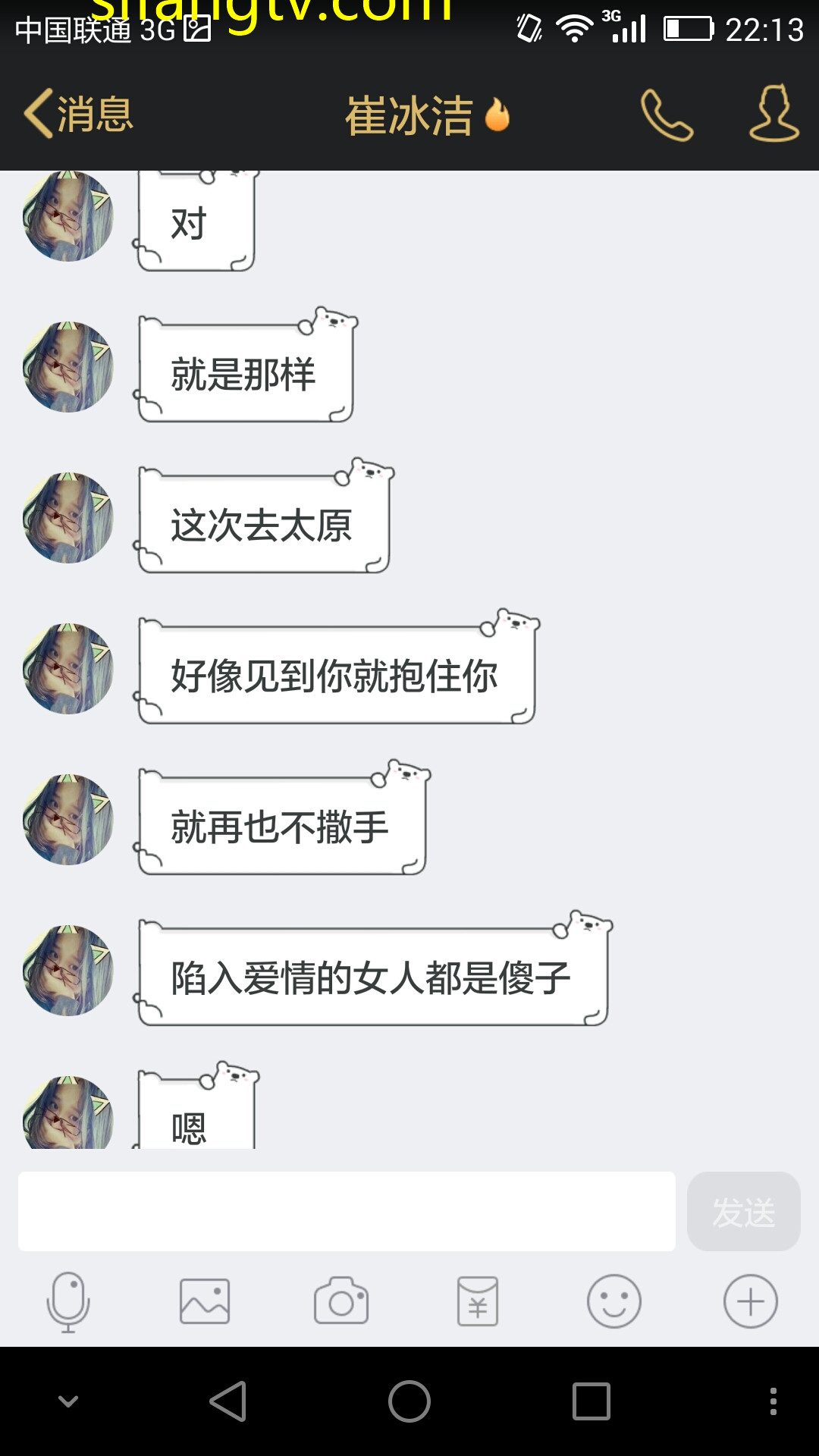Launch the camera to take photo
819x1456 pixels.
click(x=341, y=1301)
